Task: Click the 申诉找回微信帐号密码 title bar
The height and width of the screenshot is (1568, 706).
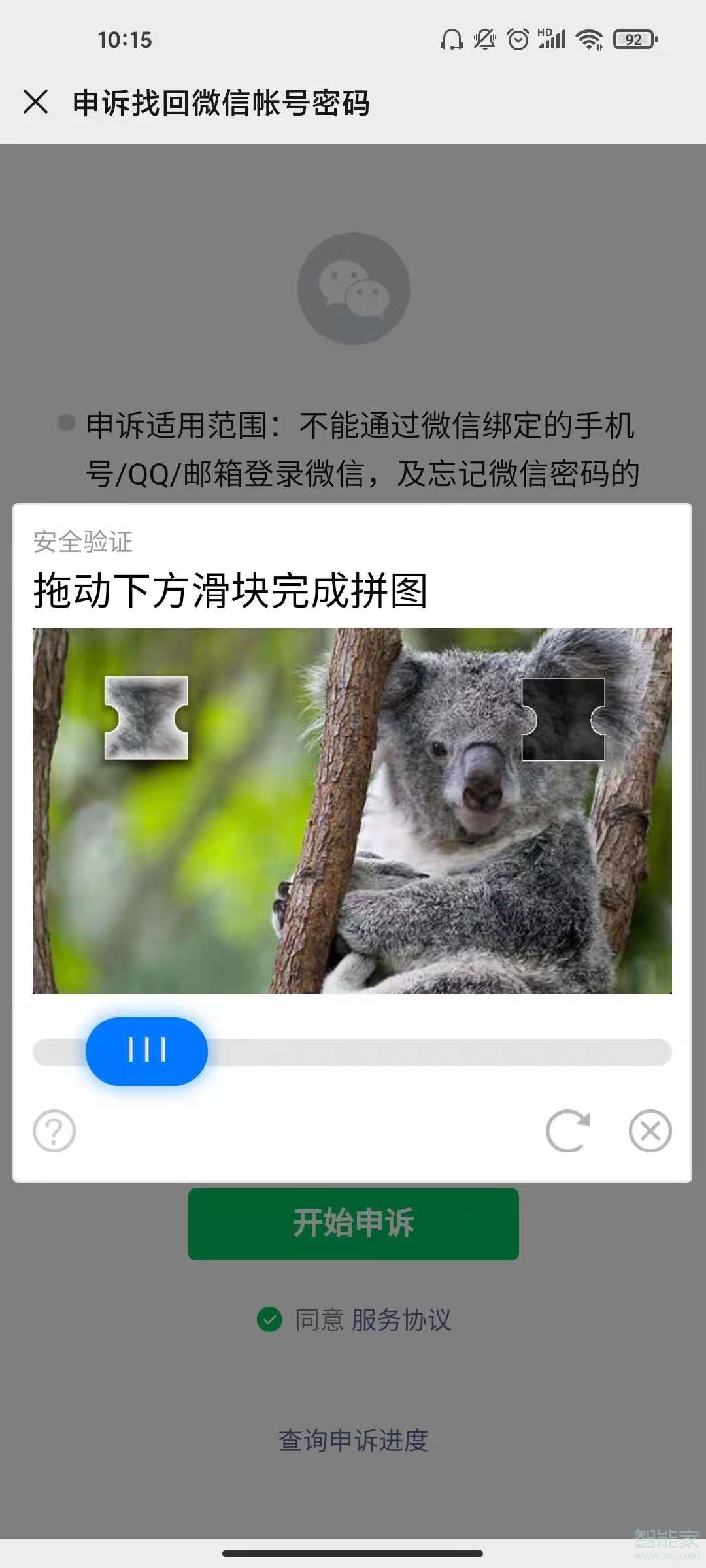Action: tap(222, 103)
